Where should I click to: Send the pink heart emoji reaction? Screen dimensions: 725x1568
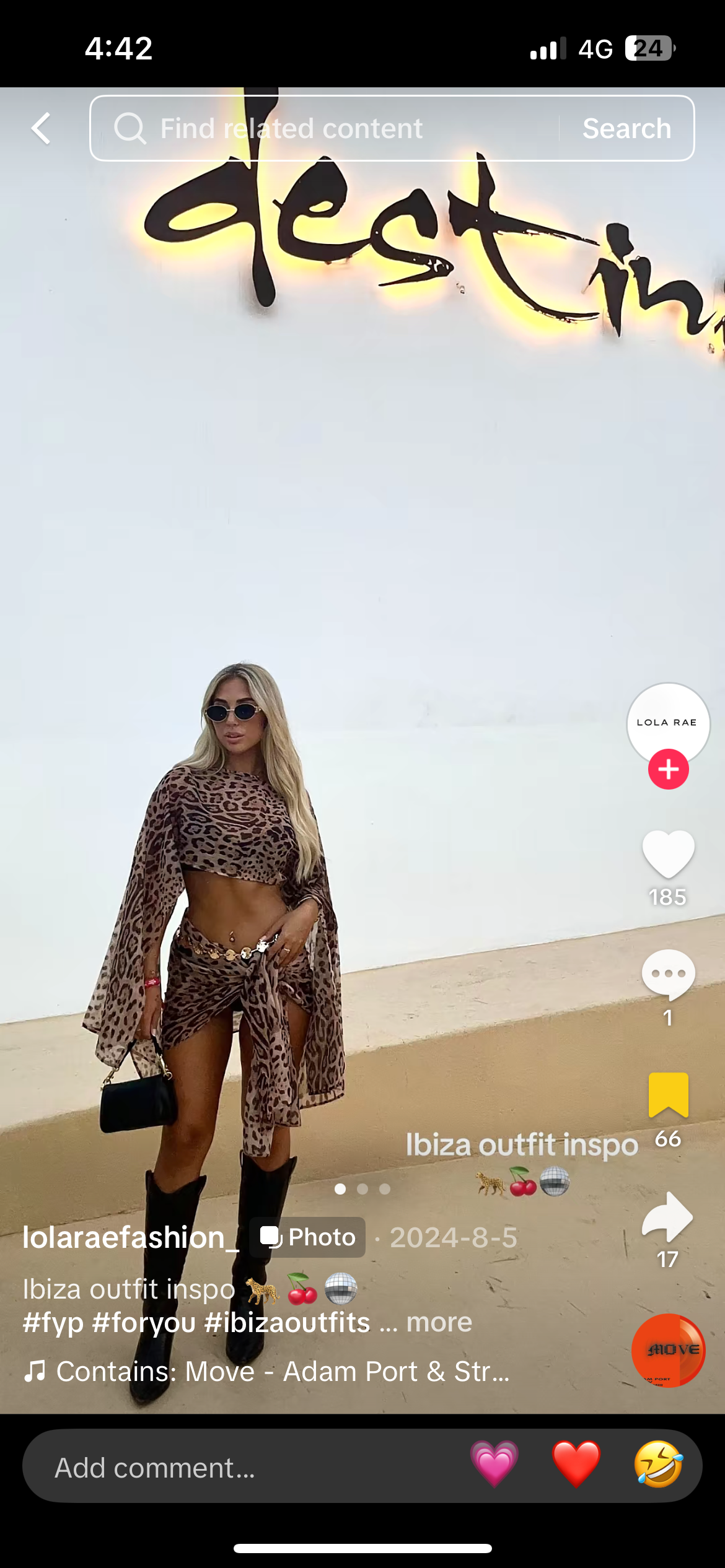pyautogui.click(x=494, y=1465)
